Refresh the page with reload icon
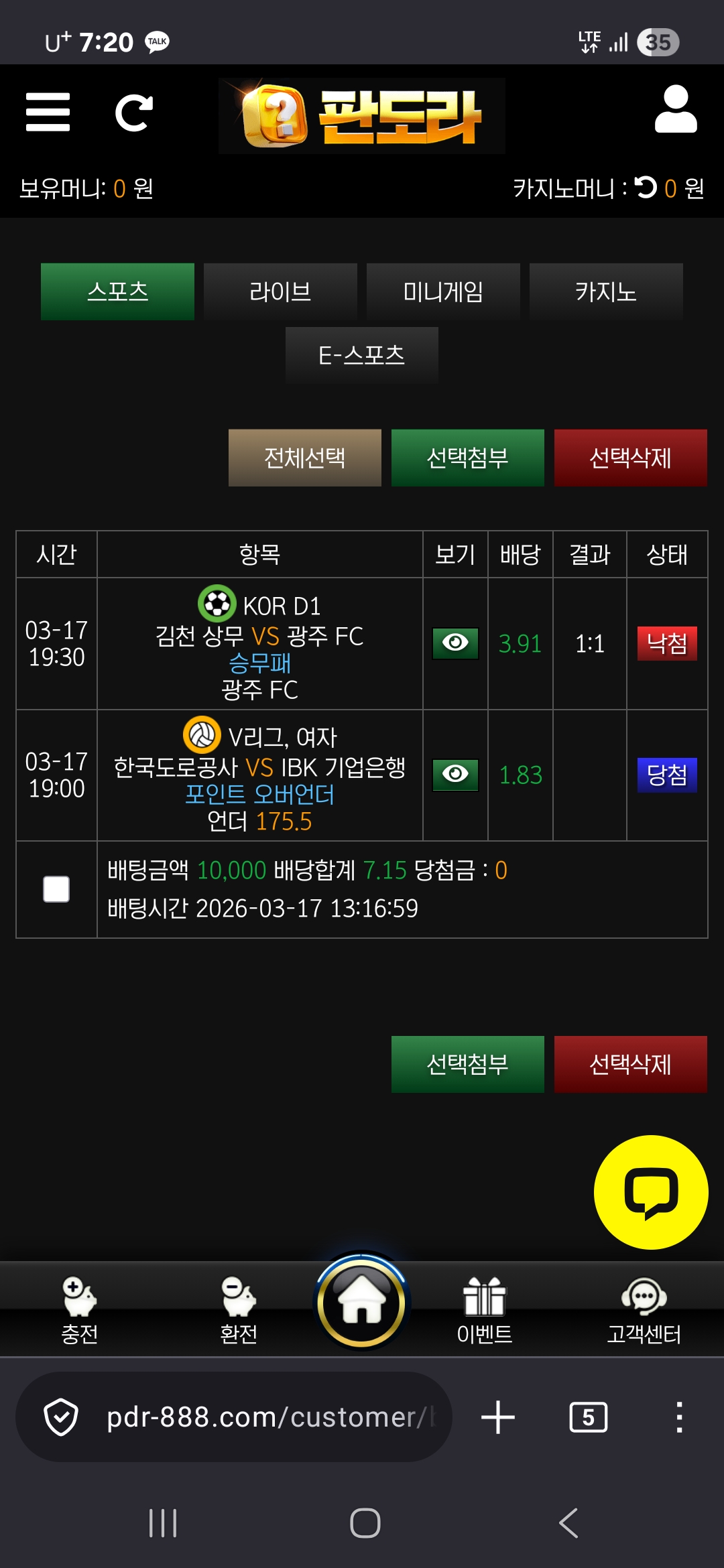This screenshot has width=724, height=1568. [x=133, y=113]
